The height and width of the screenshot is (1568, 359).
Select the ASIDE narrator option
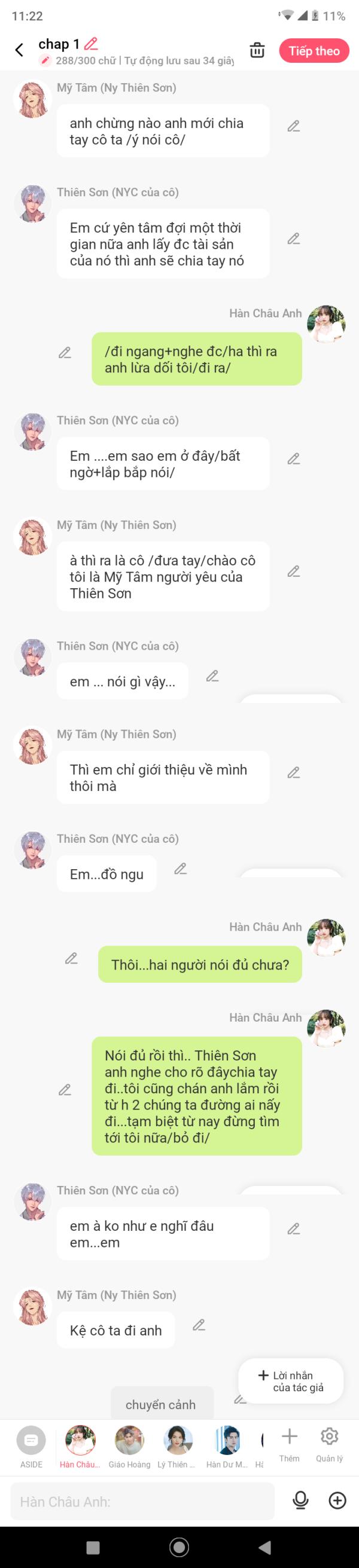click(31, 1445)
